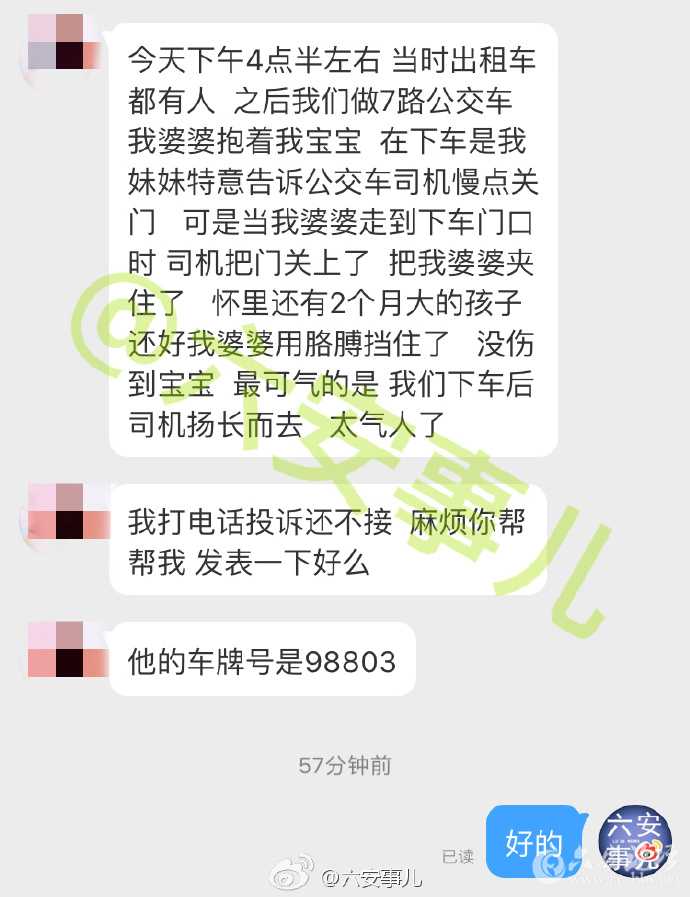Open the 六安事儿 avatar beside 好的

coord(634,841)
